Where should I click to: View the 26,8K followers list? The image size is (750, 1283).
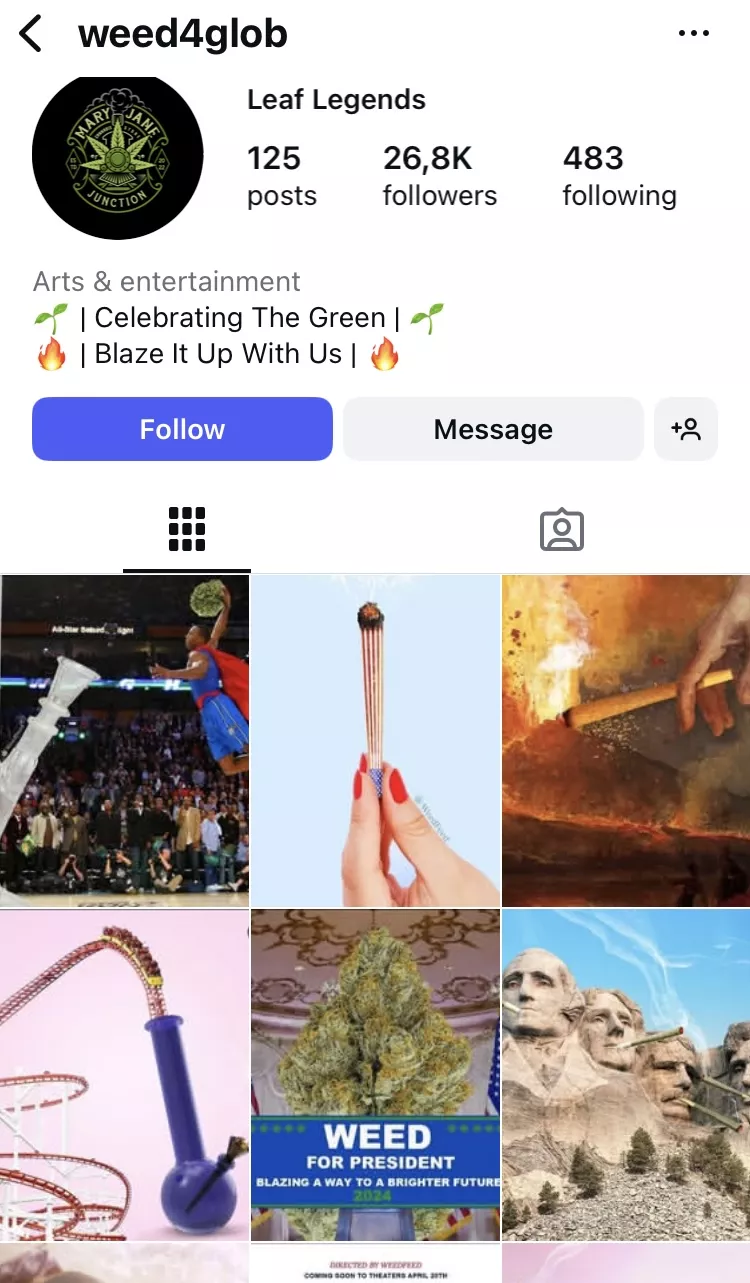[x=439, y=175]
